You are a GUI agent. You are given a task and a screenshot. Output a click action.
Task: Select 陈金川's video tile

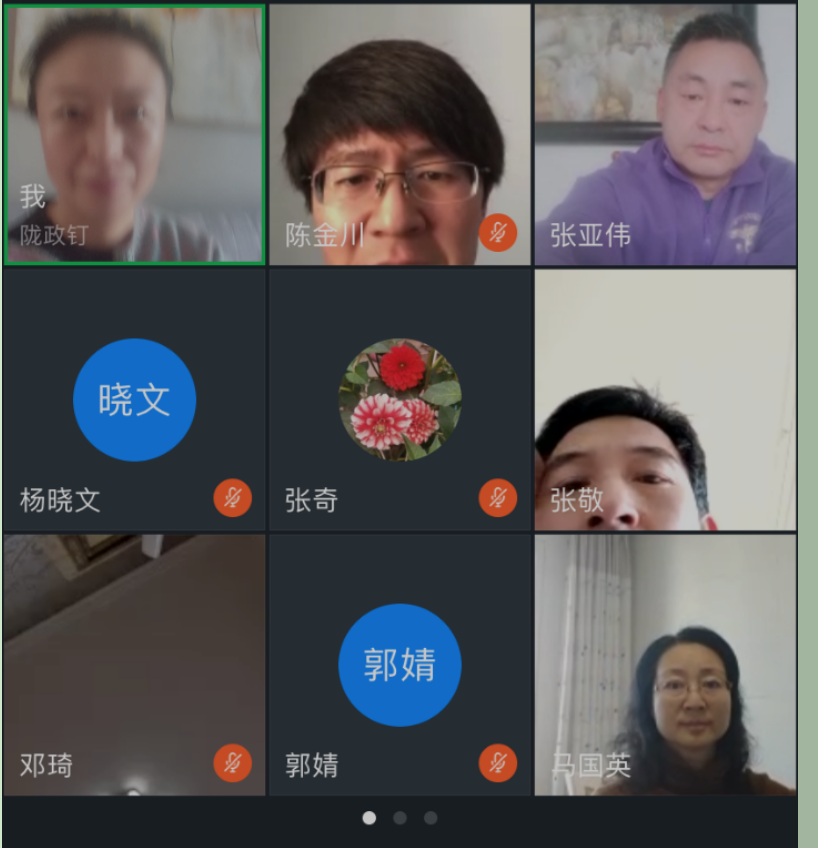pos(399,135)
